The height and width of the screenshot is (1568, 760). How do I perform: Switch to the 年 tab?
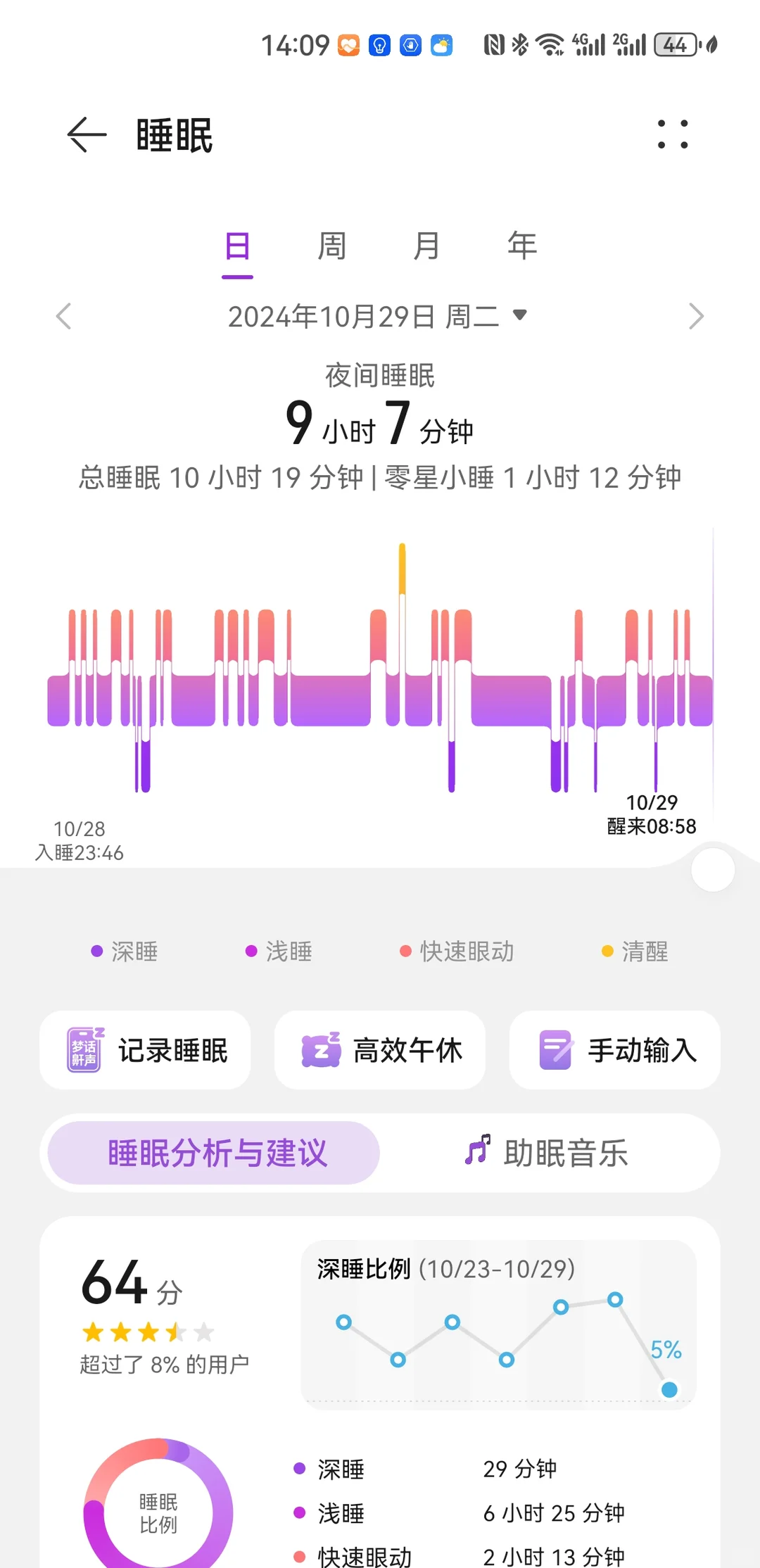pyautogui.click(x=522, y=246)
